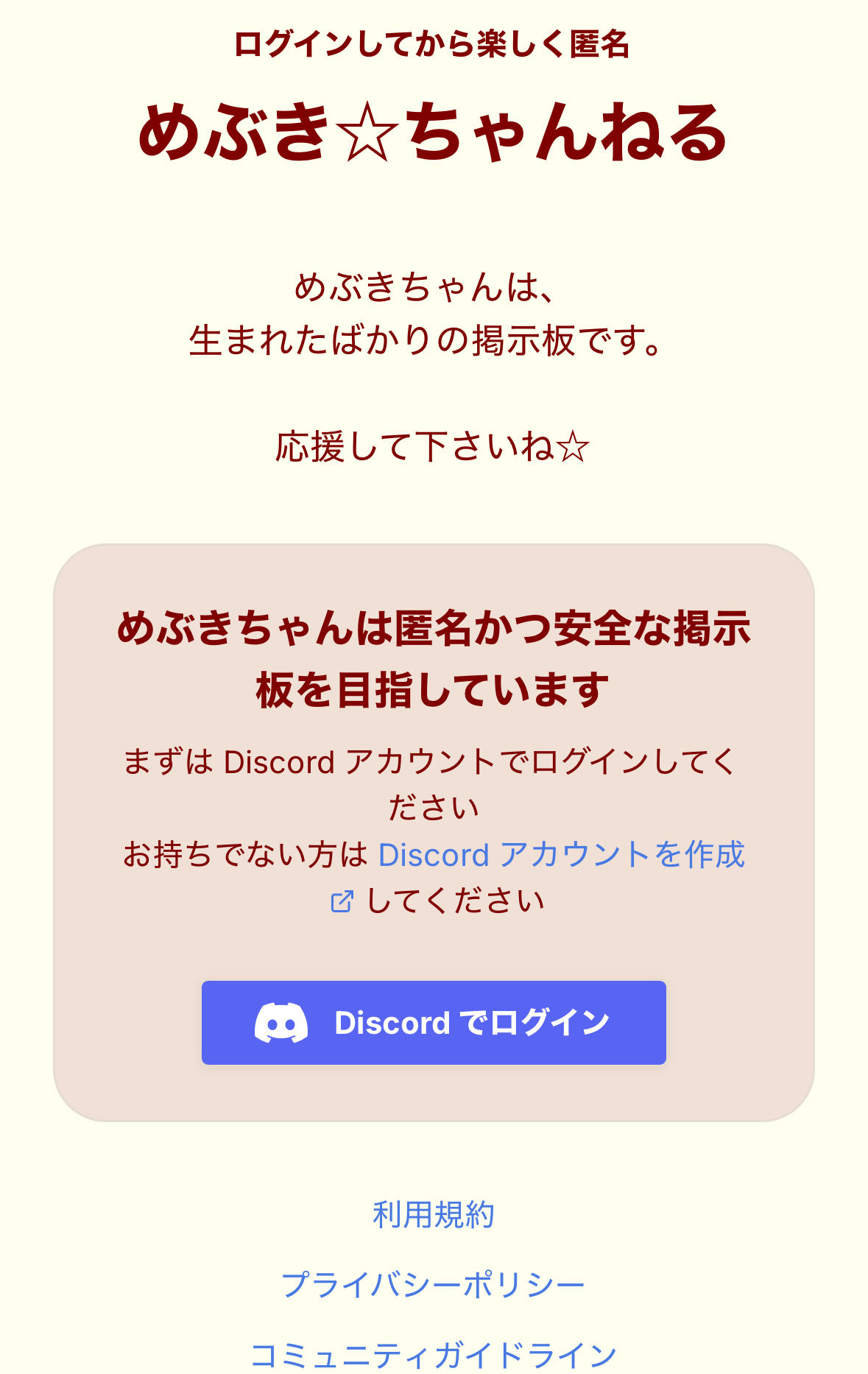The width and height of the screenshot is (868, 1374).
Task: Open the Discord アカウントを作成 link
Action: tap(561, 855)
